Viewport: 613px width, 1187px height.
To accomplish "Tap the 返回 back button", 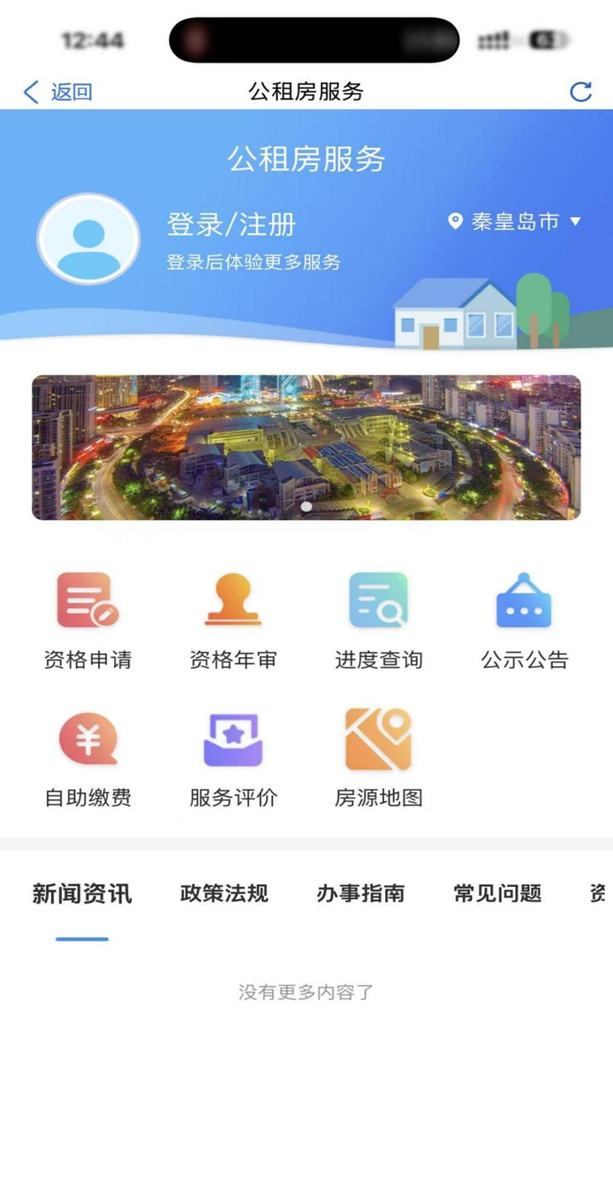I will pos(57,93).
